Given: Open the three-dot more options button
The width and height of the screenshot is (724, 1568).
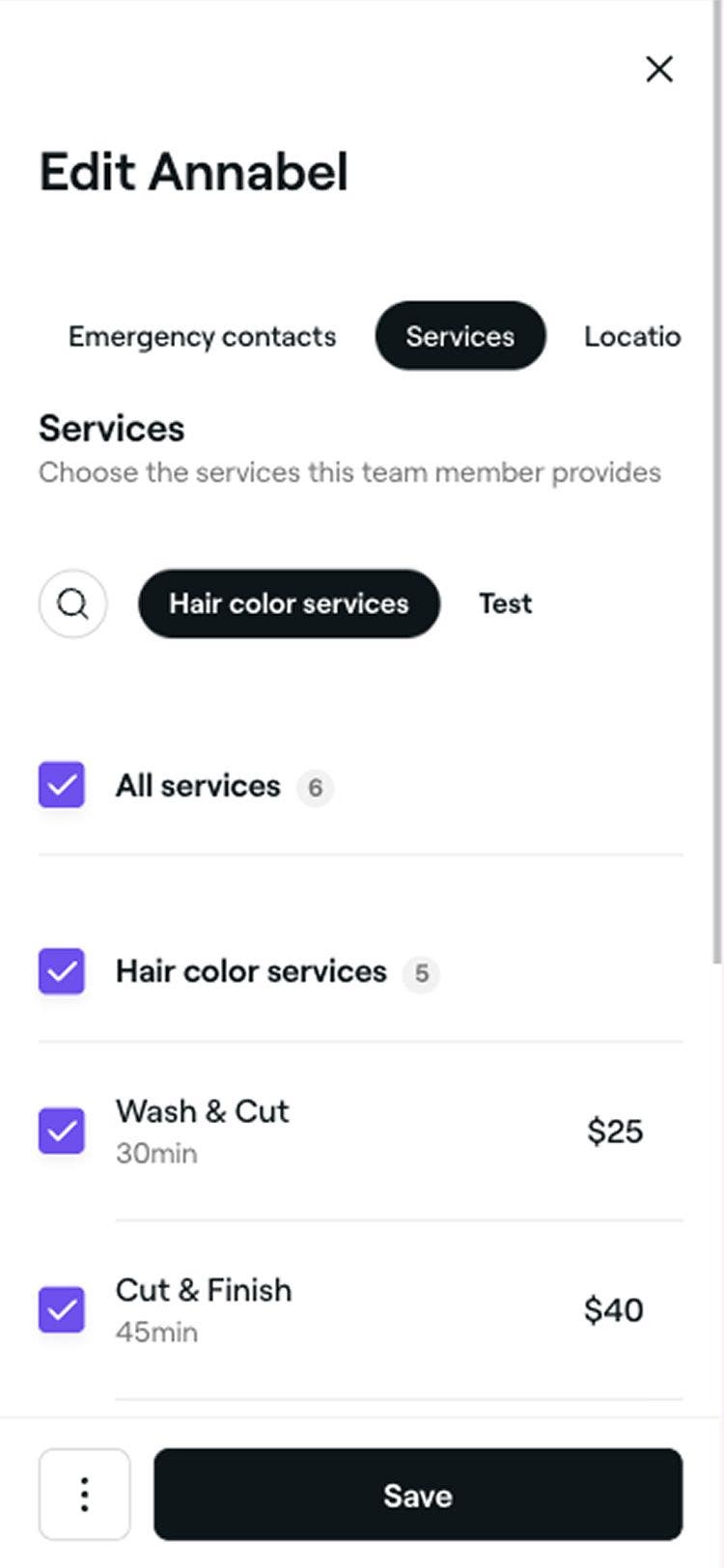Looking at the screenshot, I should coord(85,1494).
